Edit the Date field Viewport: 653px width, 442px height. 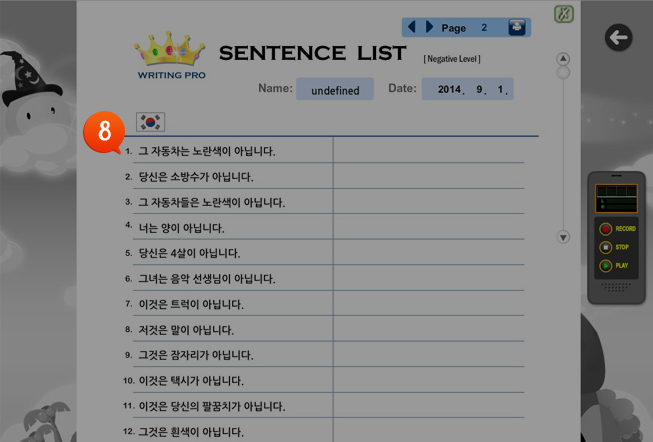click(x=467, y=90)
